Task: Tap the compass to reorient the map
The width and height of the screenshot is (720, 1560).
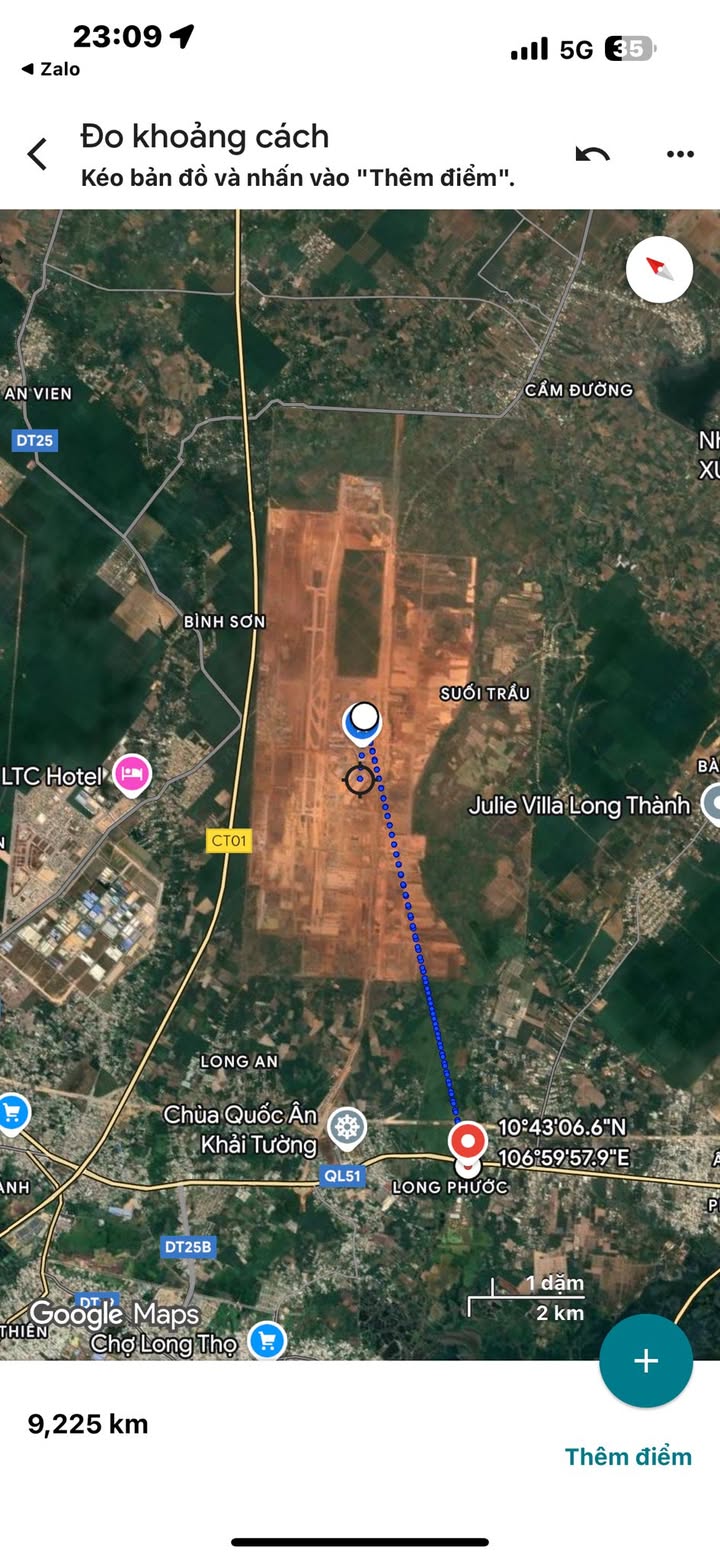Action: pyautogui.click(x=659, y=269)
